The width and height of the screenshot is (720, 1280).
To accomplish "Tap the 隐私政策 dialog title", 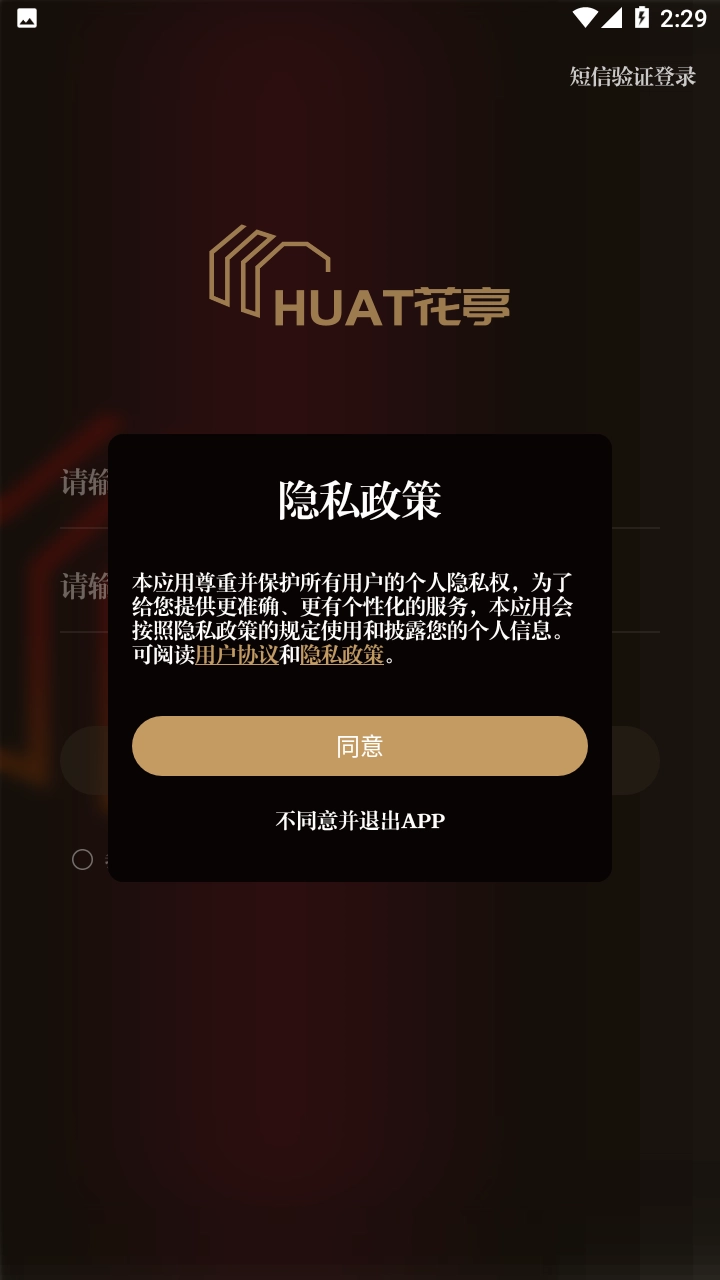I will tap(359, 500).
